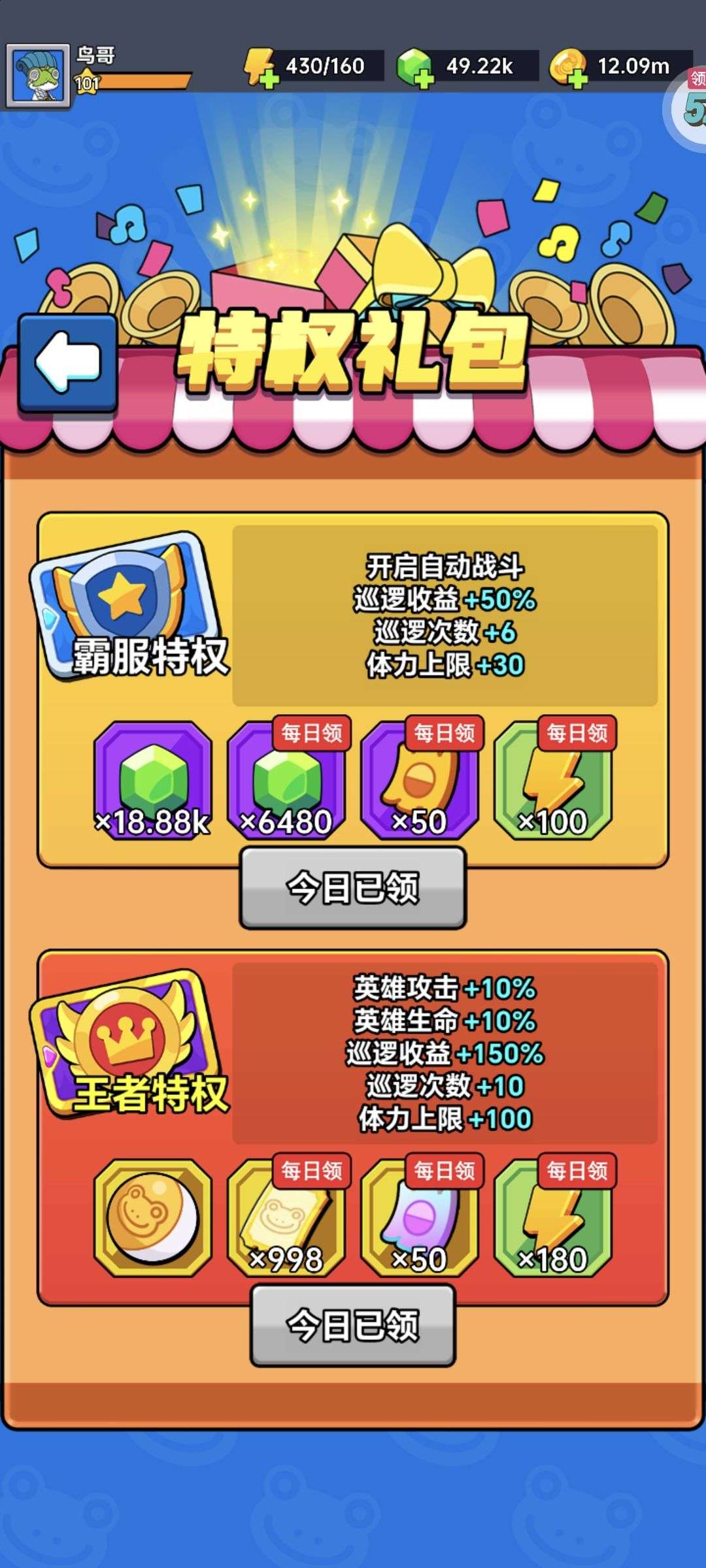Screen dimensions: 706x1568
Task: Tap 今日已领 button under 王者特权
Action: pyautogui.click(x=353, y=1326)
